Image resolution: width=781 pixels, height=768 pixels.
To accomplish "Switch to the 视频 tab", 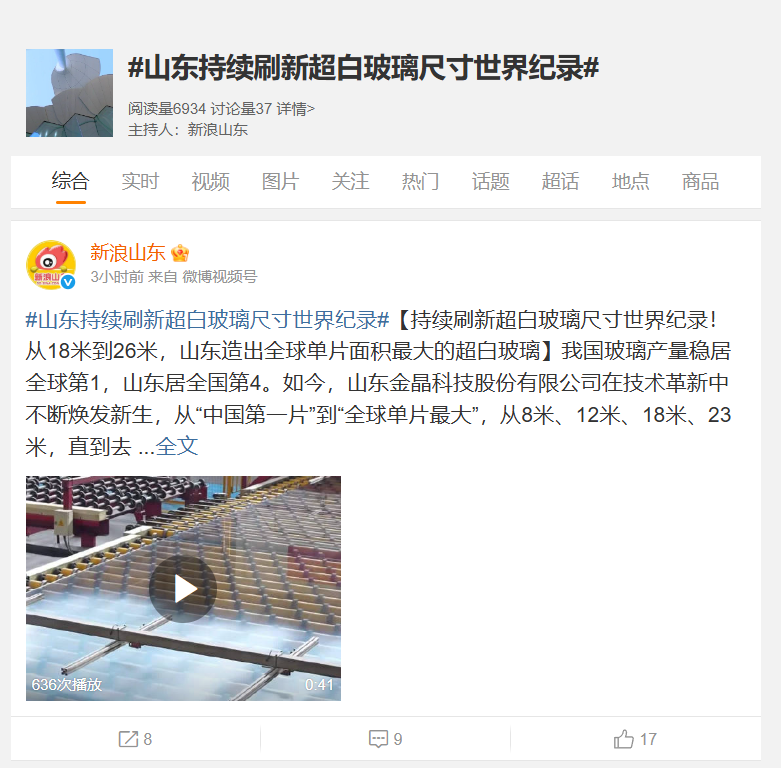I will 210,181.
